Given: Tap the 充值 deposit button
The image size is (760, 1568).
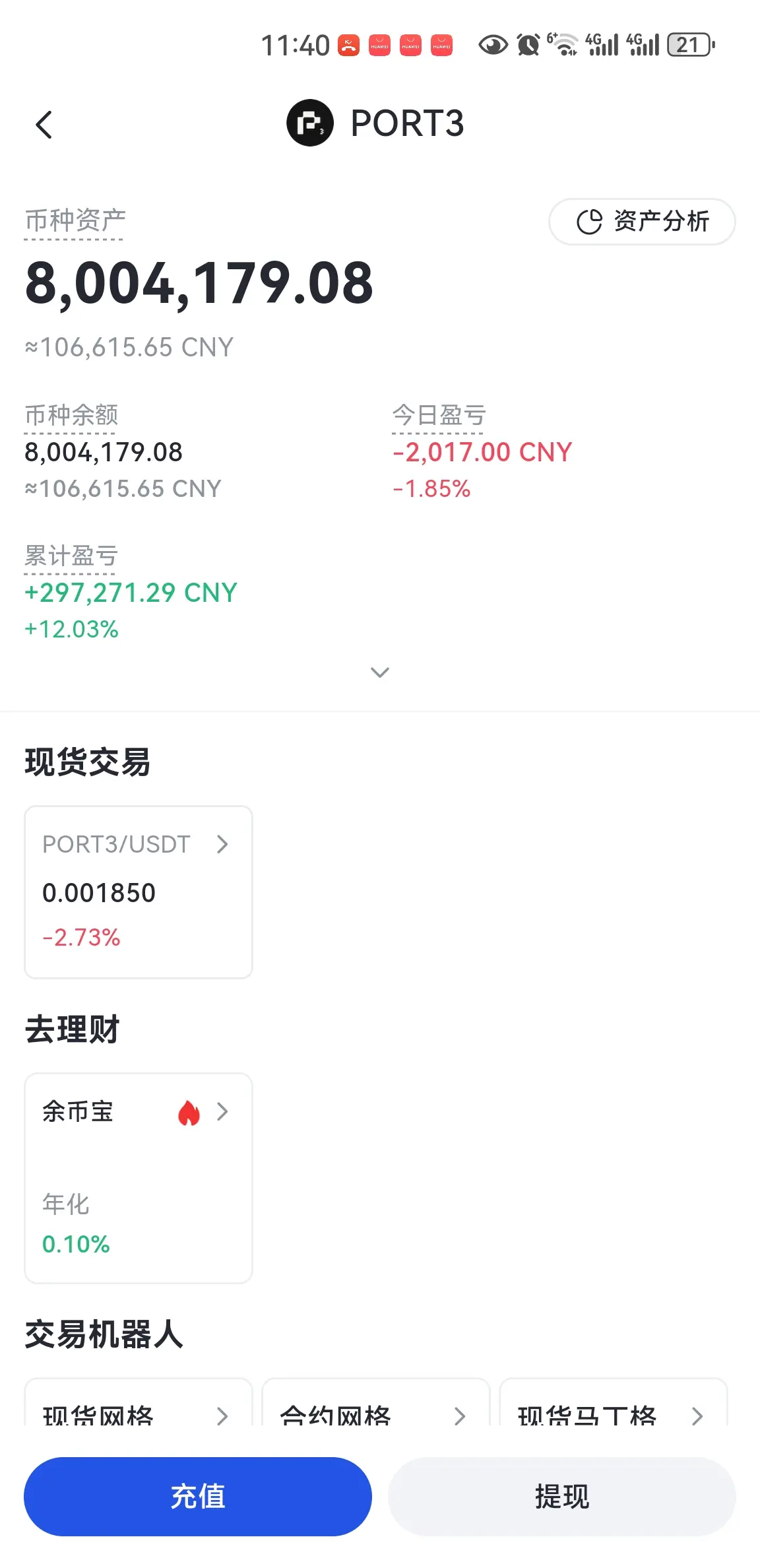Looking at the screenshot, I should click(x=198, y=1496).
